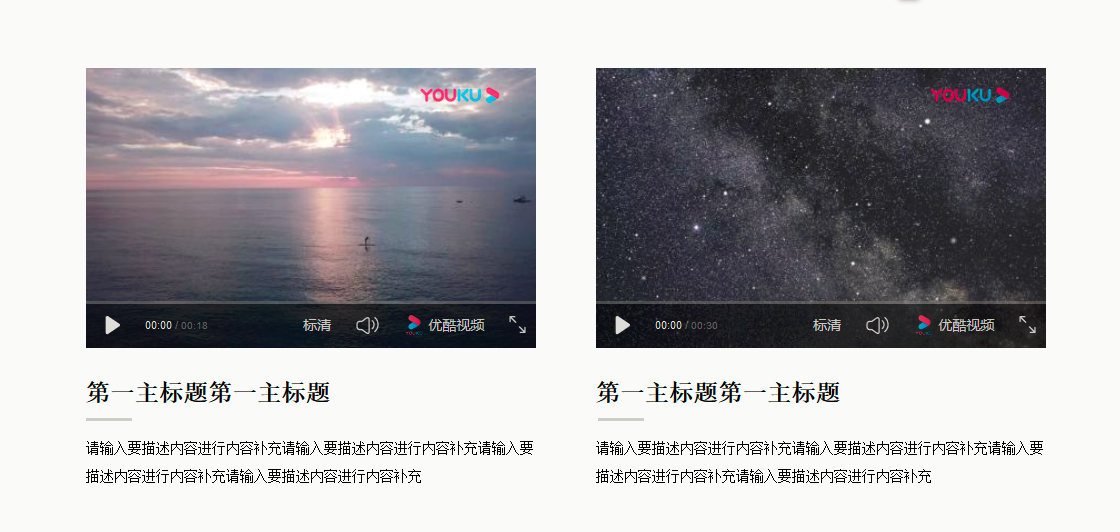Change quality 标清 on sunset video
Viewport: 1120px width, 532px height.
point(317,325)
